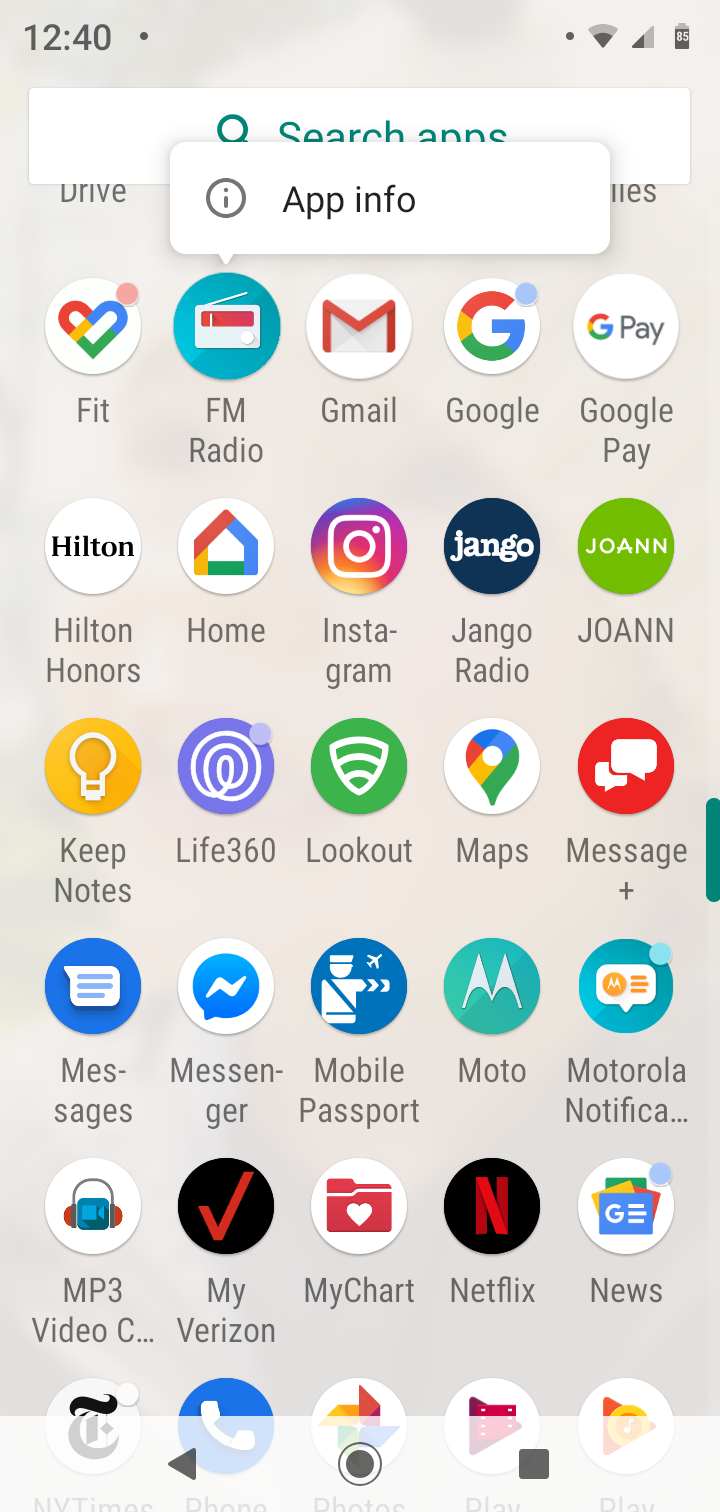Image resolution: width=720 pixels, height=1512 pixels.
Task: Open Google Maps
Action: pyautogui.click(x=492, y=767)
